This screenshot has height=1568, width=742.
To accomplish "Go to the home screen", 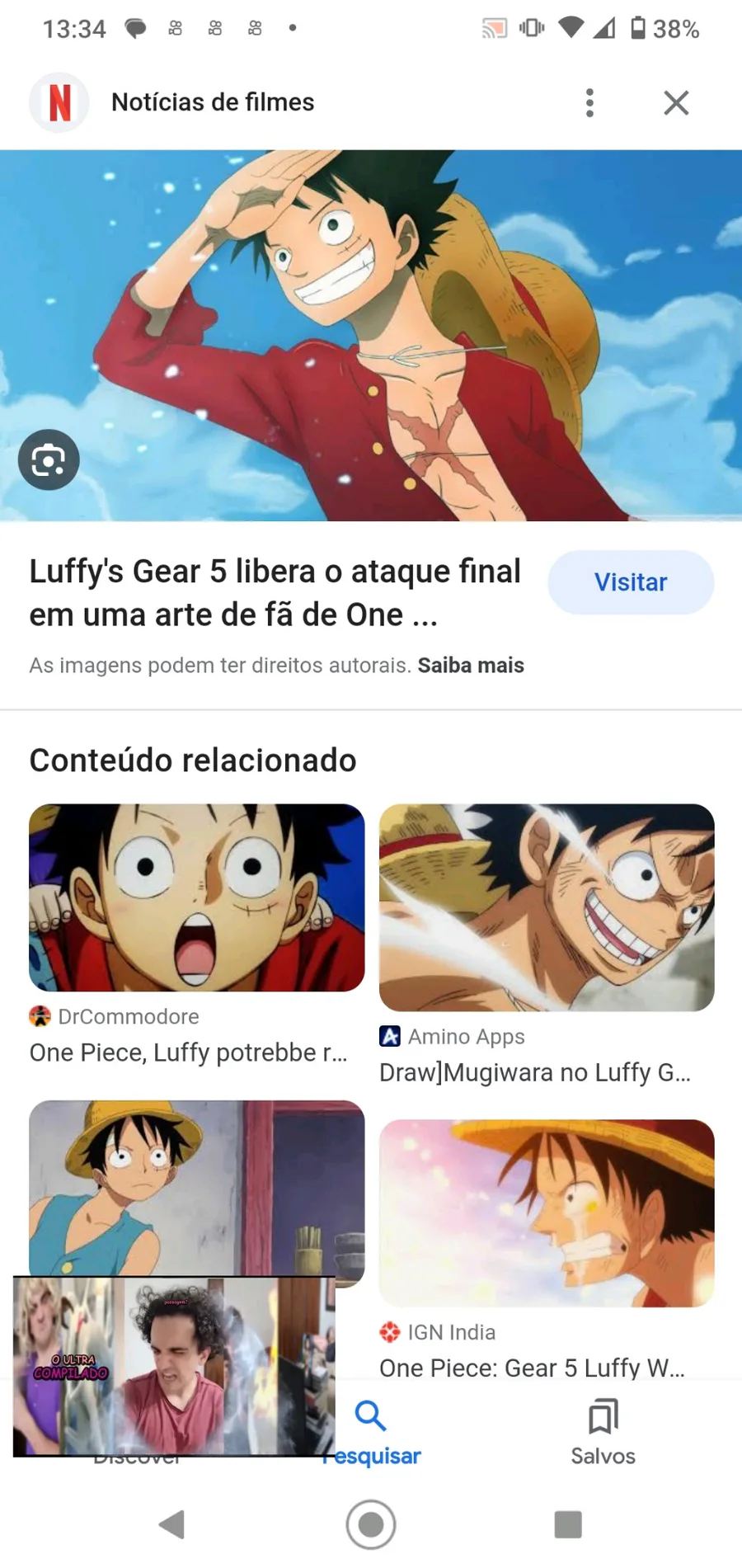I will click(x=371, y=1524).
